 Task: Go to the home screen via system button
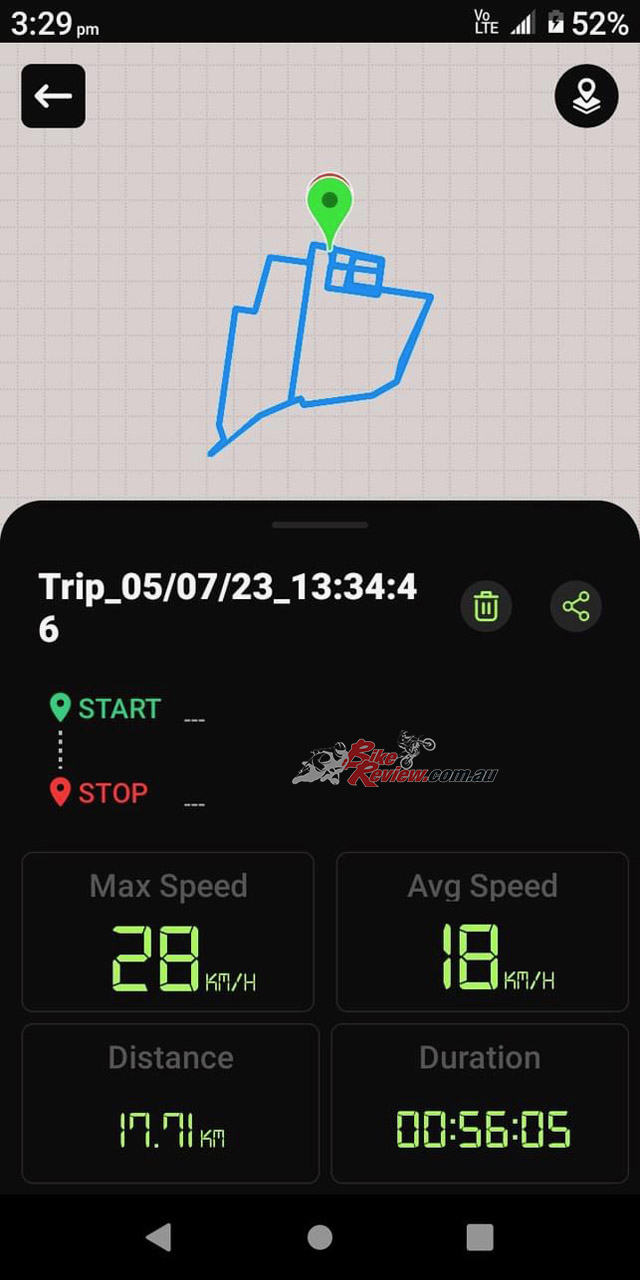point(320,1237)
